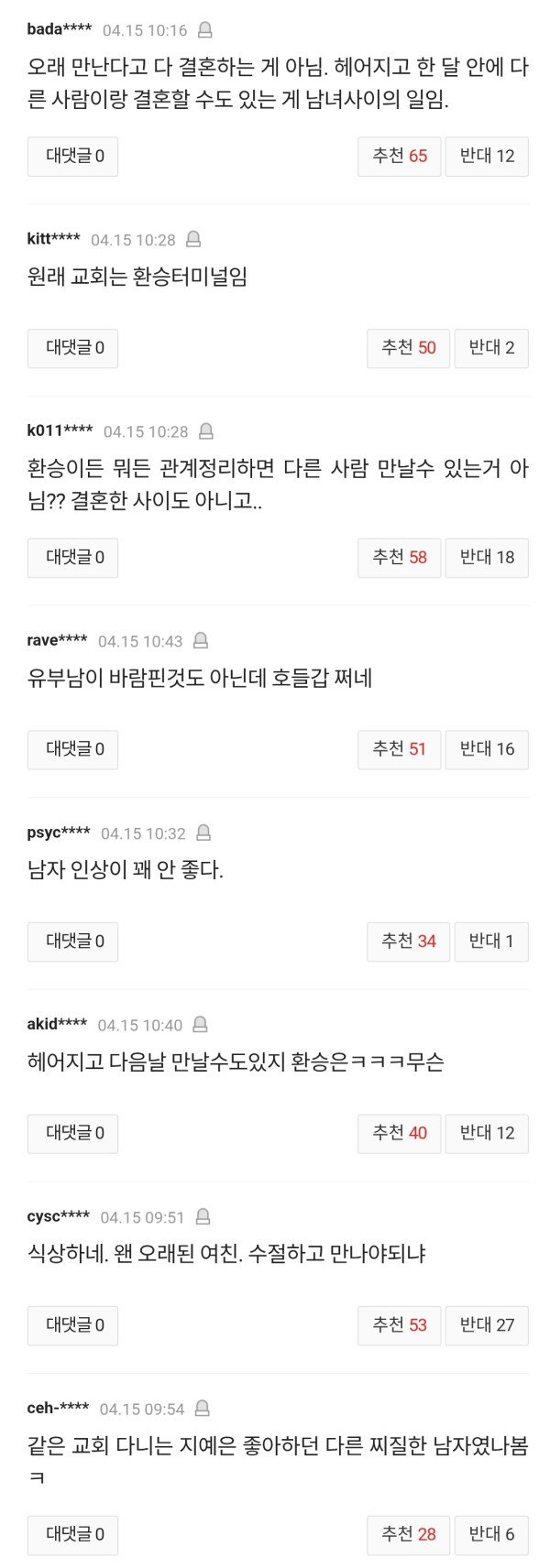Downvote akid**** comment with 반대 12

(x=487, y=1133)
